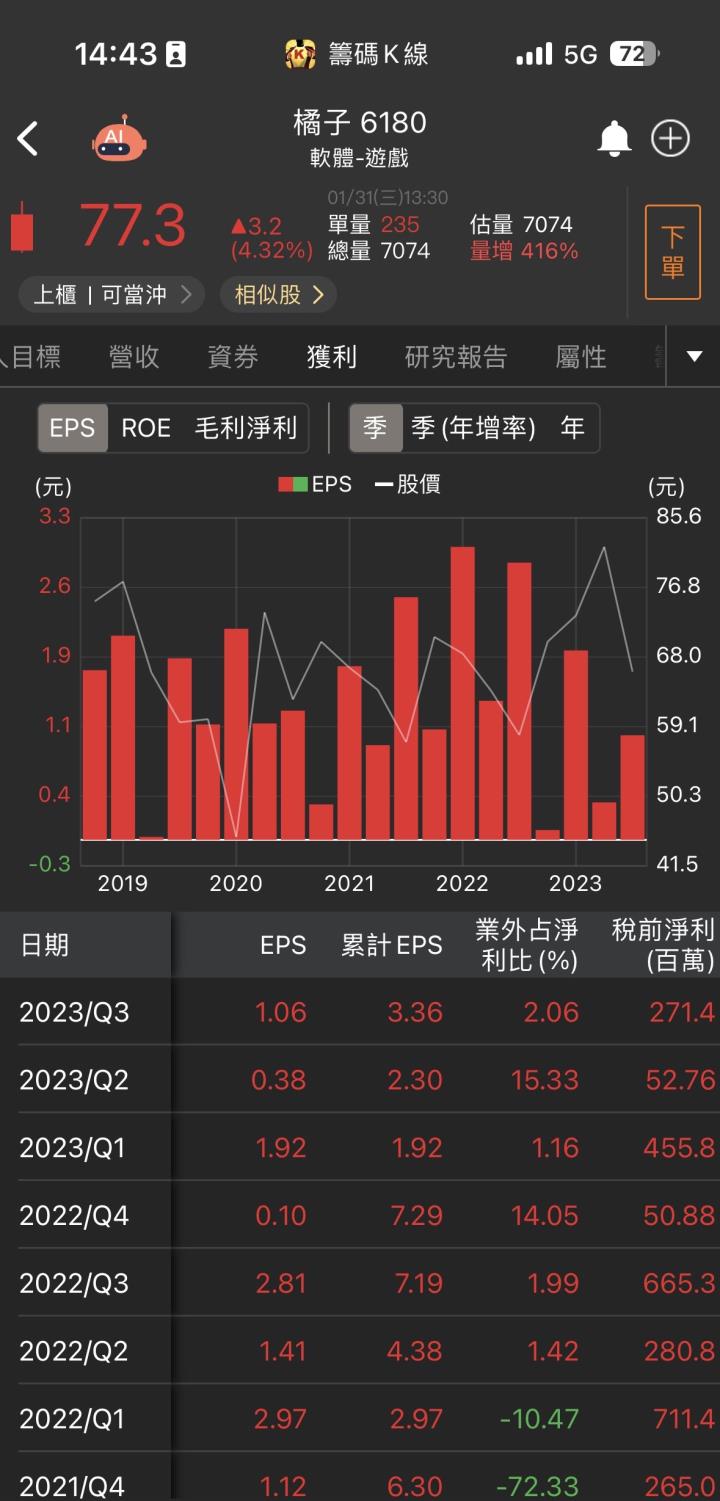Select the ROE display option
The height and width of the screenshot is (1501, 720).
146,428
